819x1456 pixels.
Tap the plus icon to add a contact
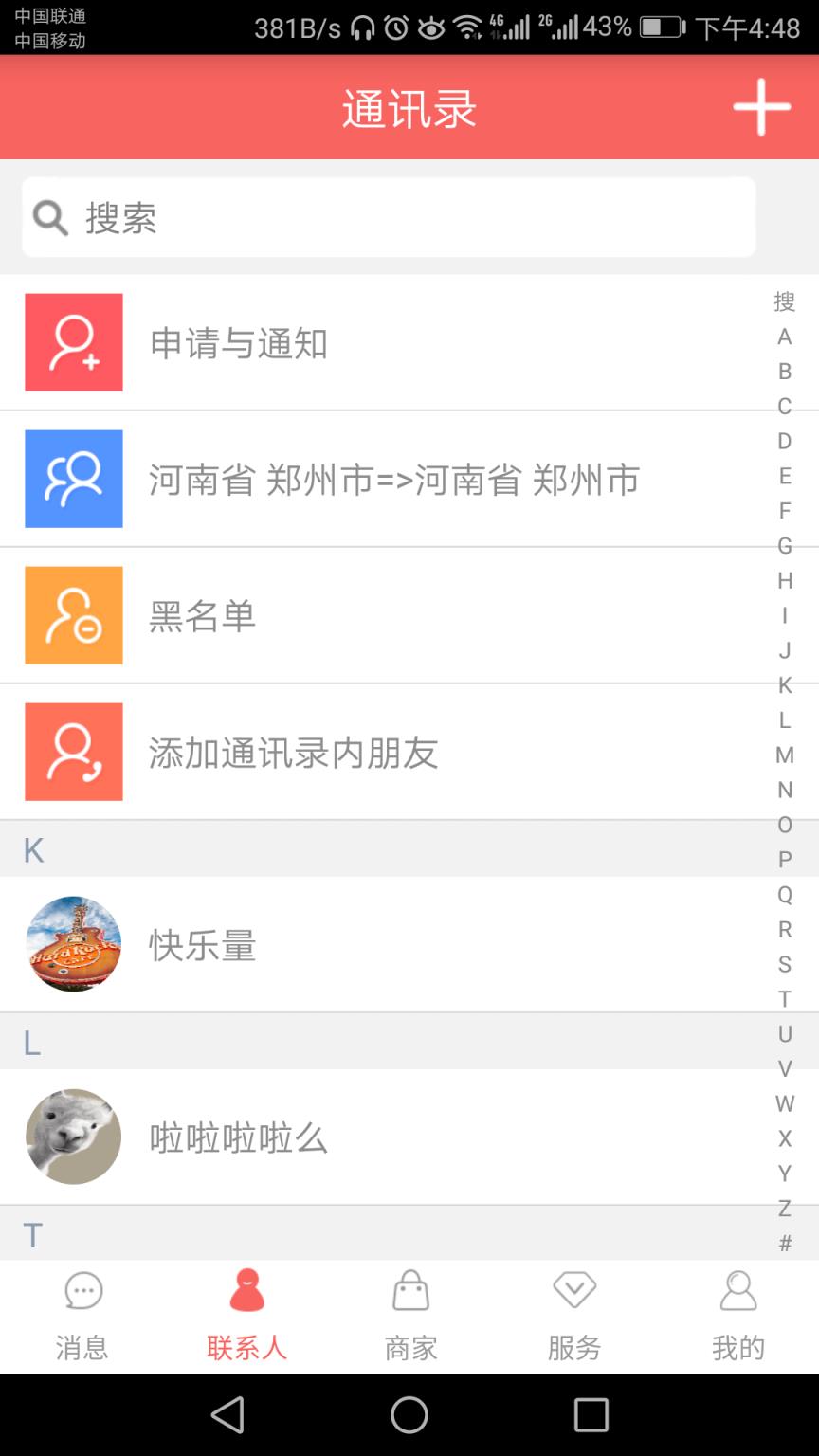coord(760,108)
